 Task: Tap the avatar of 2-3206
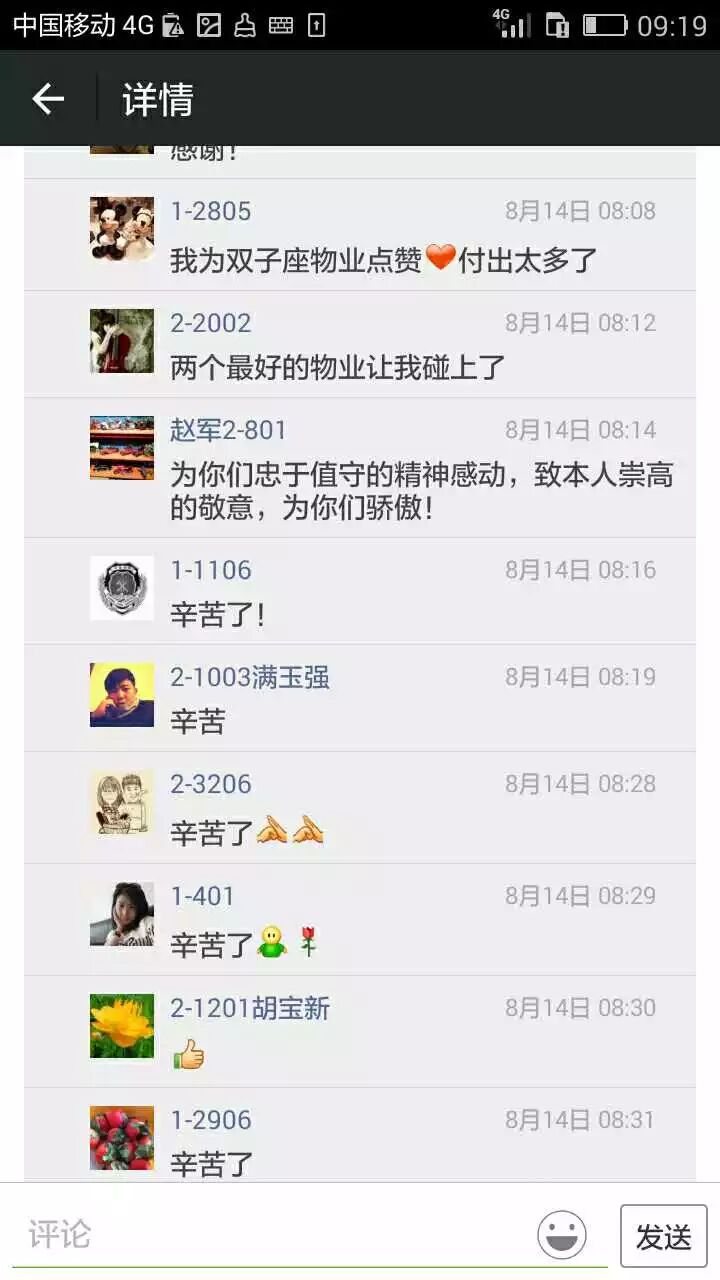[122, 803]
